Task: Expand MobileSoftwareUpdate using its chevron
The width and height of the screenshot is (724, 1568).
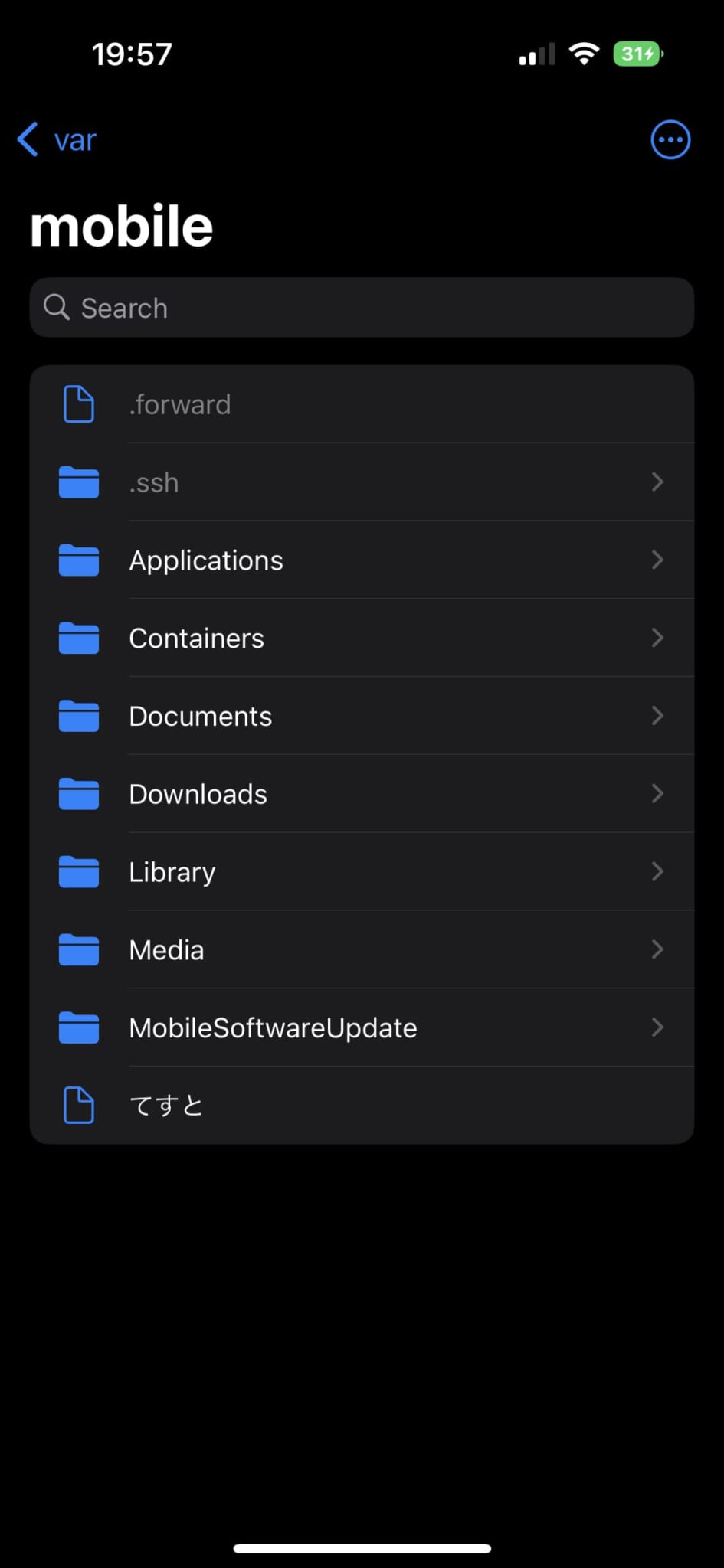Action: pyautogui.click(x=657, y=1027)
